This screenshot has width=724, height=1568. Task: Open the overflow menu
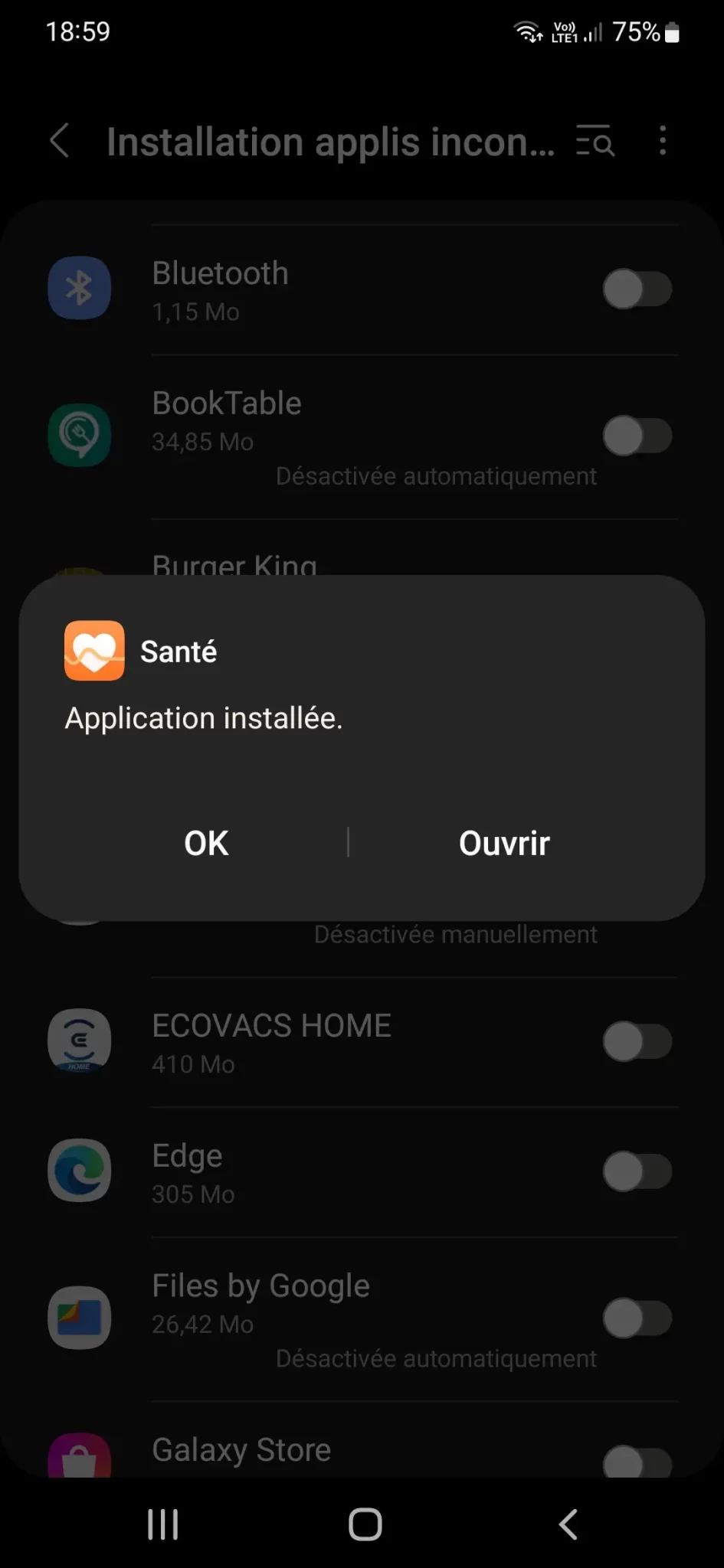663,141
